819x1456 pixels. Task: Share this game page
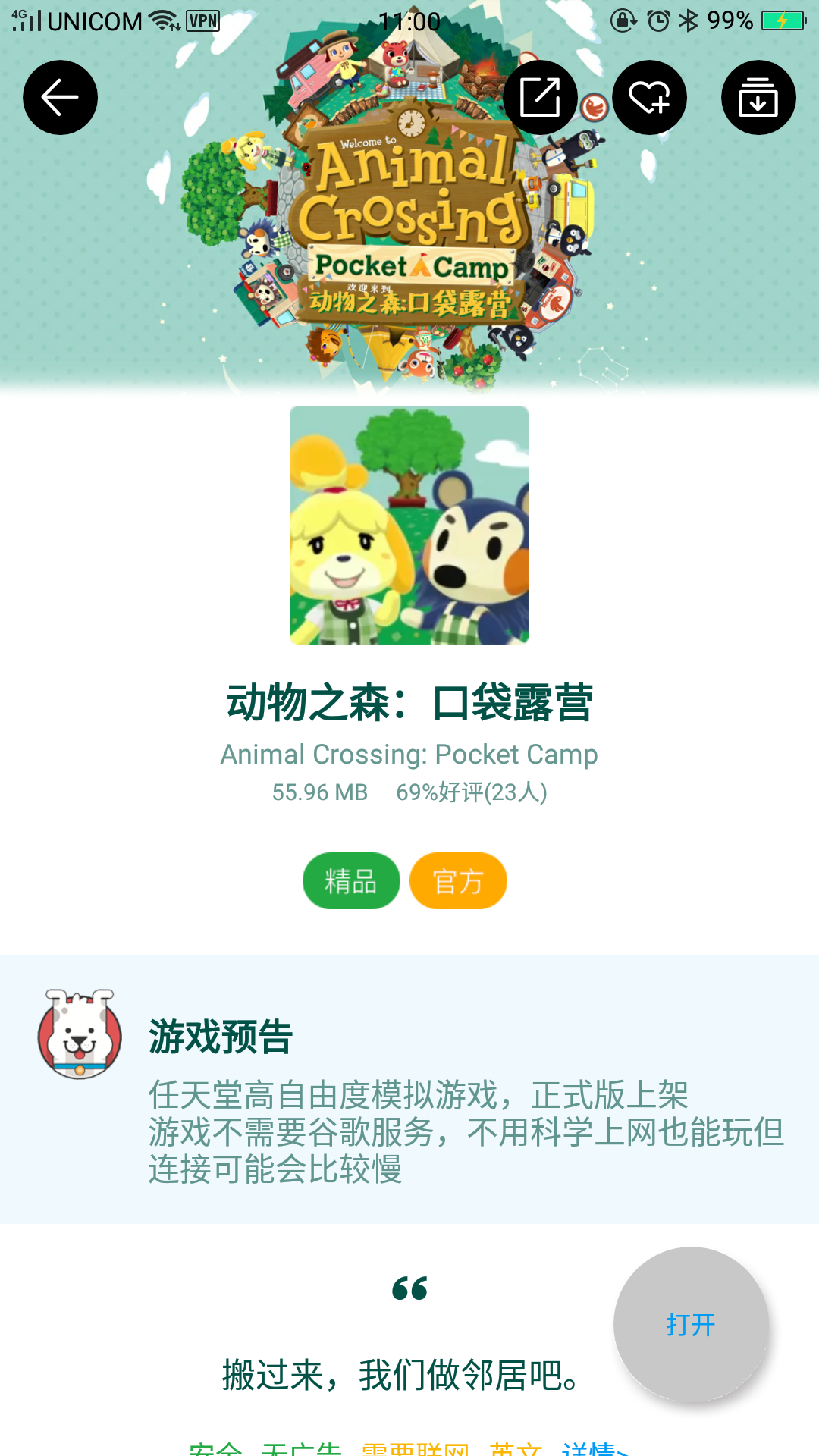point(540,98)
